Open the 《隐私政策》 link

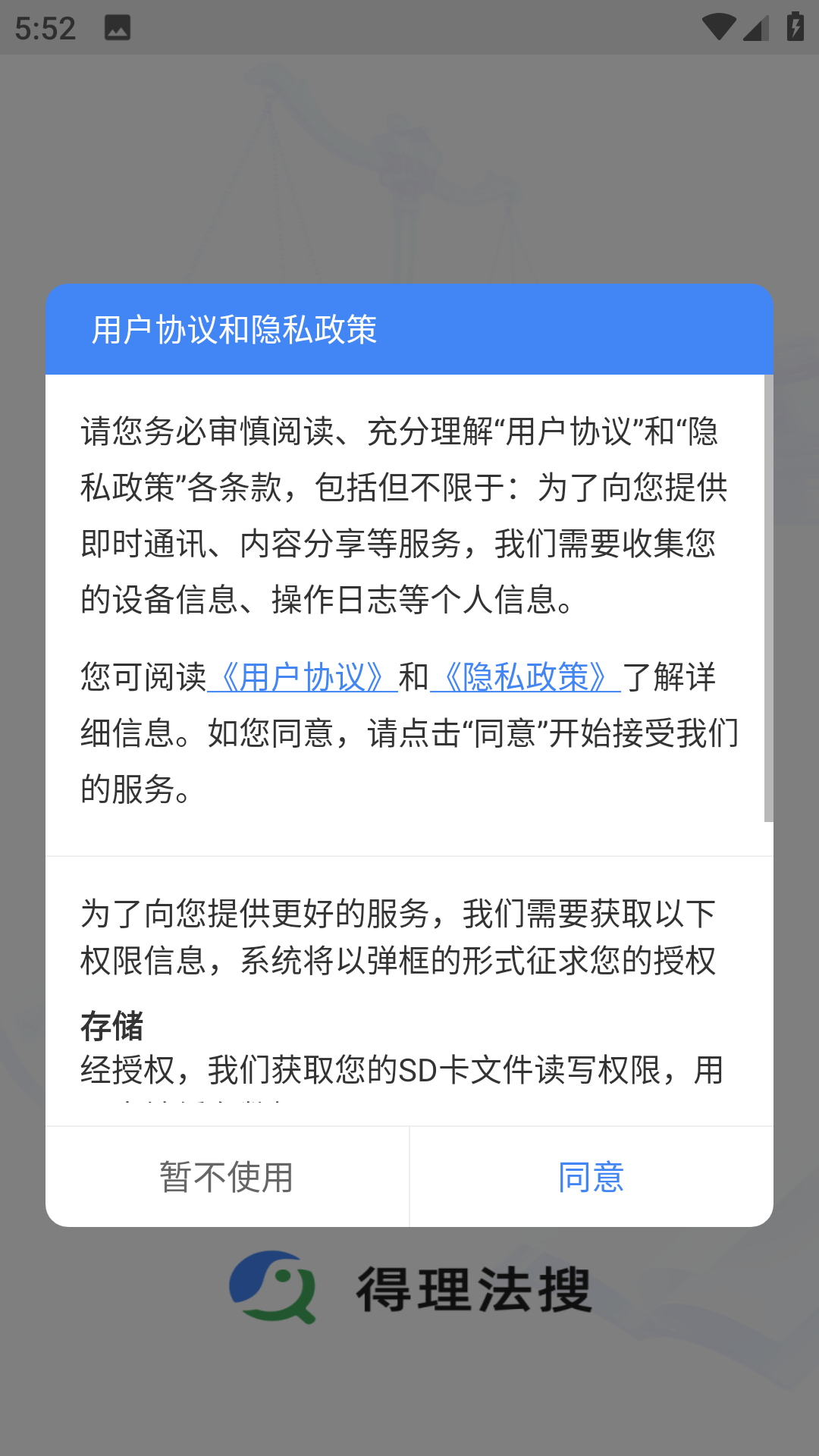(x=526, y=676)
